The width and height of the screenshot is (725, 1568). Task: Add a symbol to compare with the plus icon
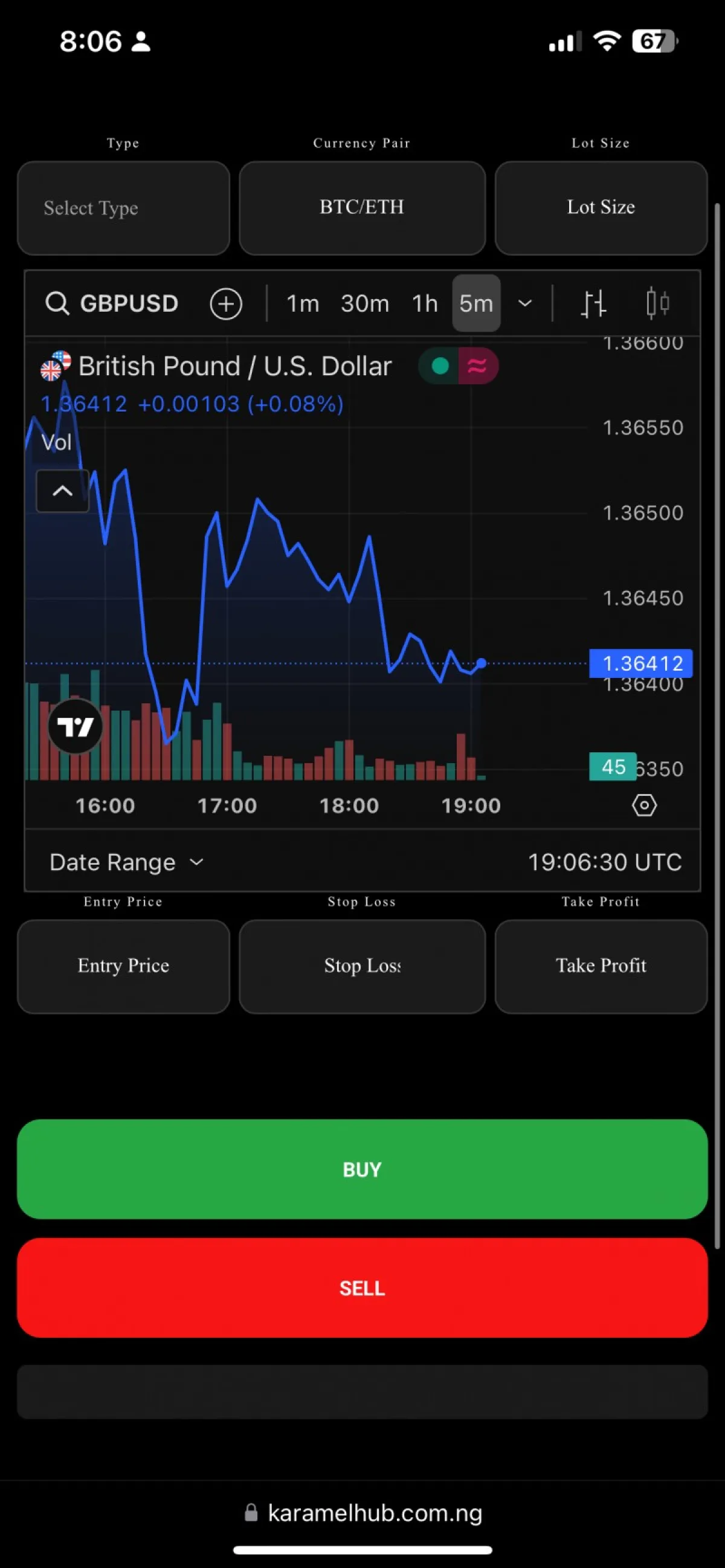(226, 303)
